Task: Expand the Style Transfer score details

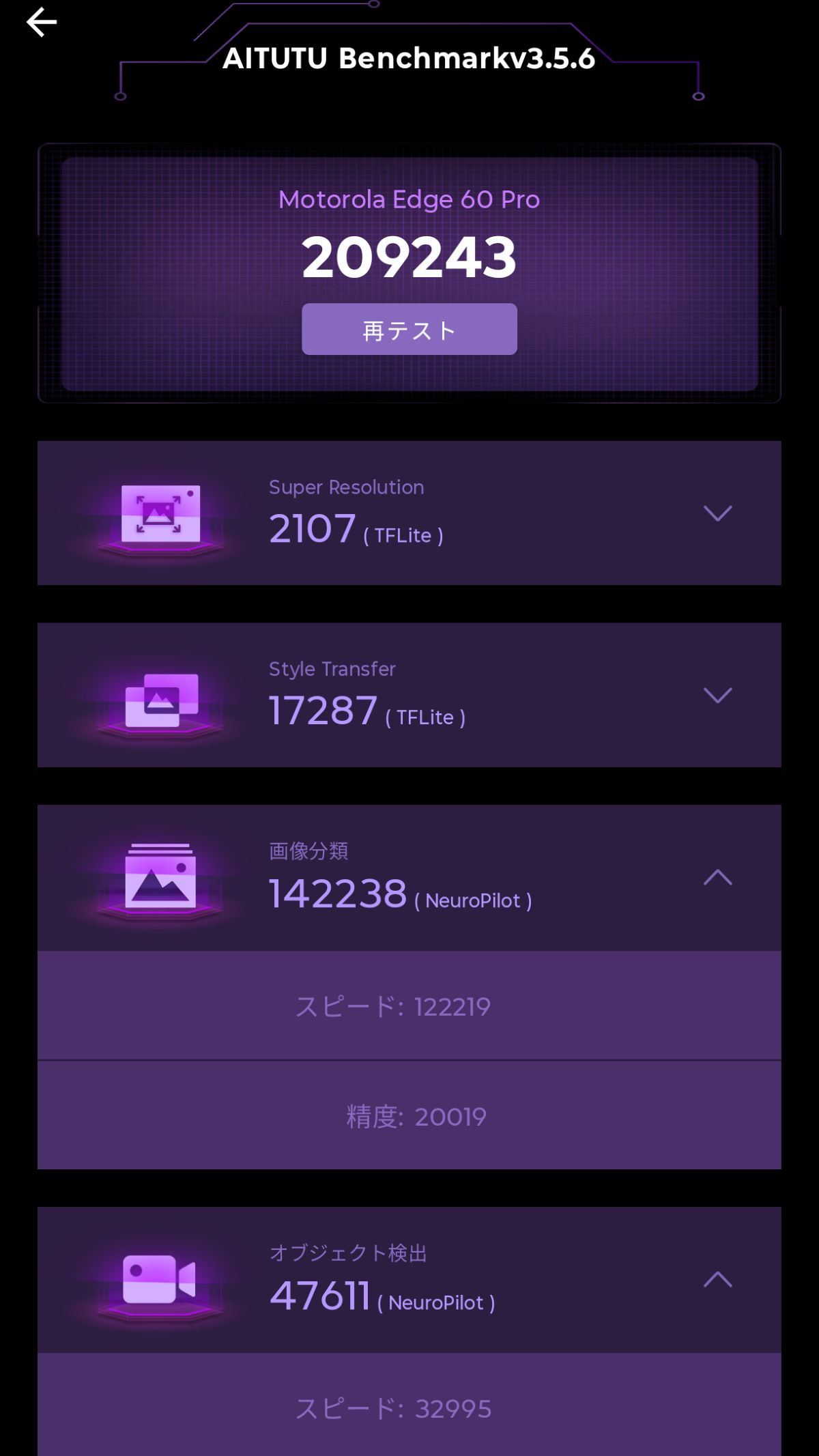Action: (x=717, y=695)
